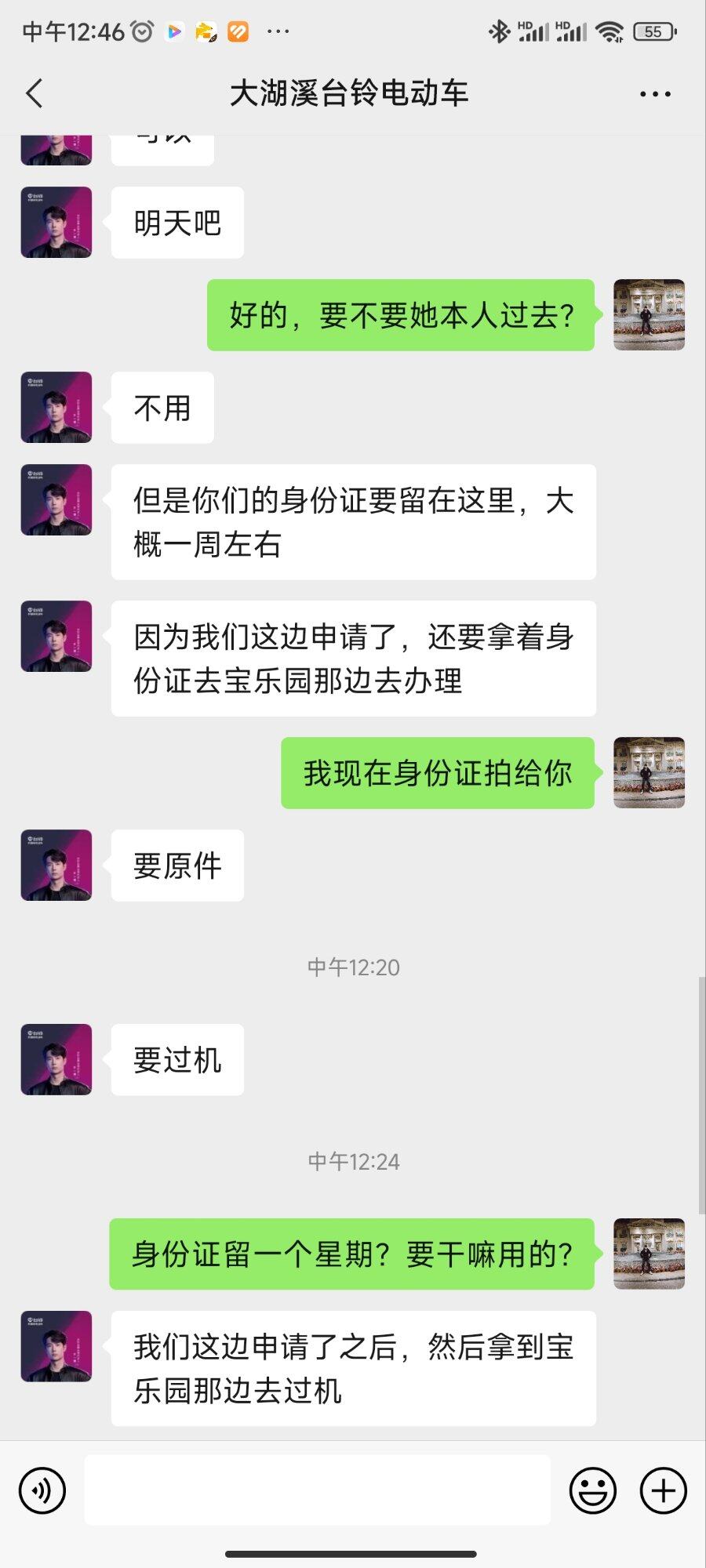Open my avatar beside 我现在身份证拍给你

(x=649, y=773)
